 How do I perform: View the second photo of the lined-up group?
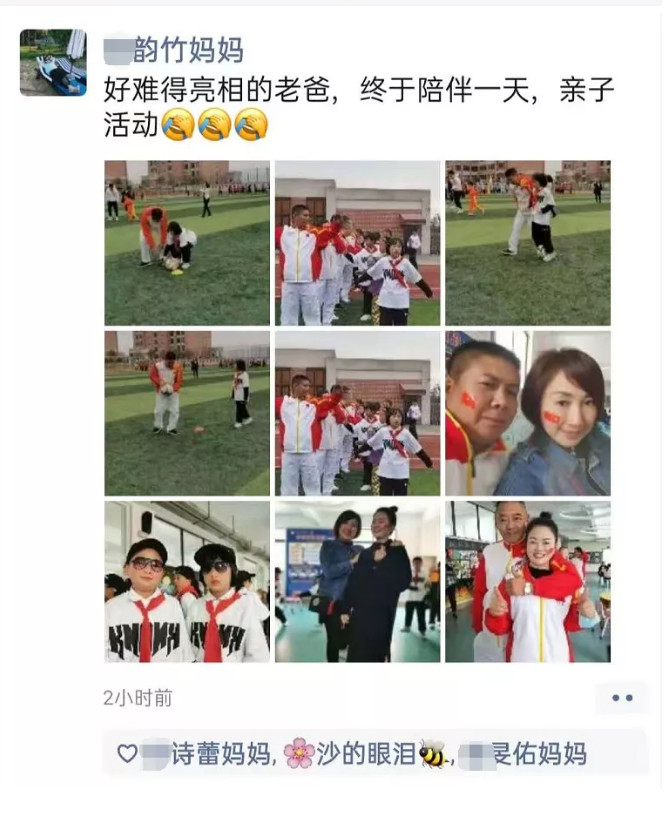pos(357,243)
